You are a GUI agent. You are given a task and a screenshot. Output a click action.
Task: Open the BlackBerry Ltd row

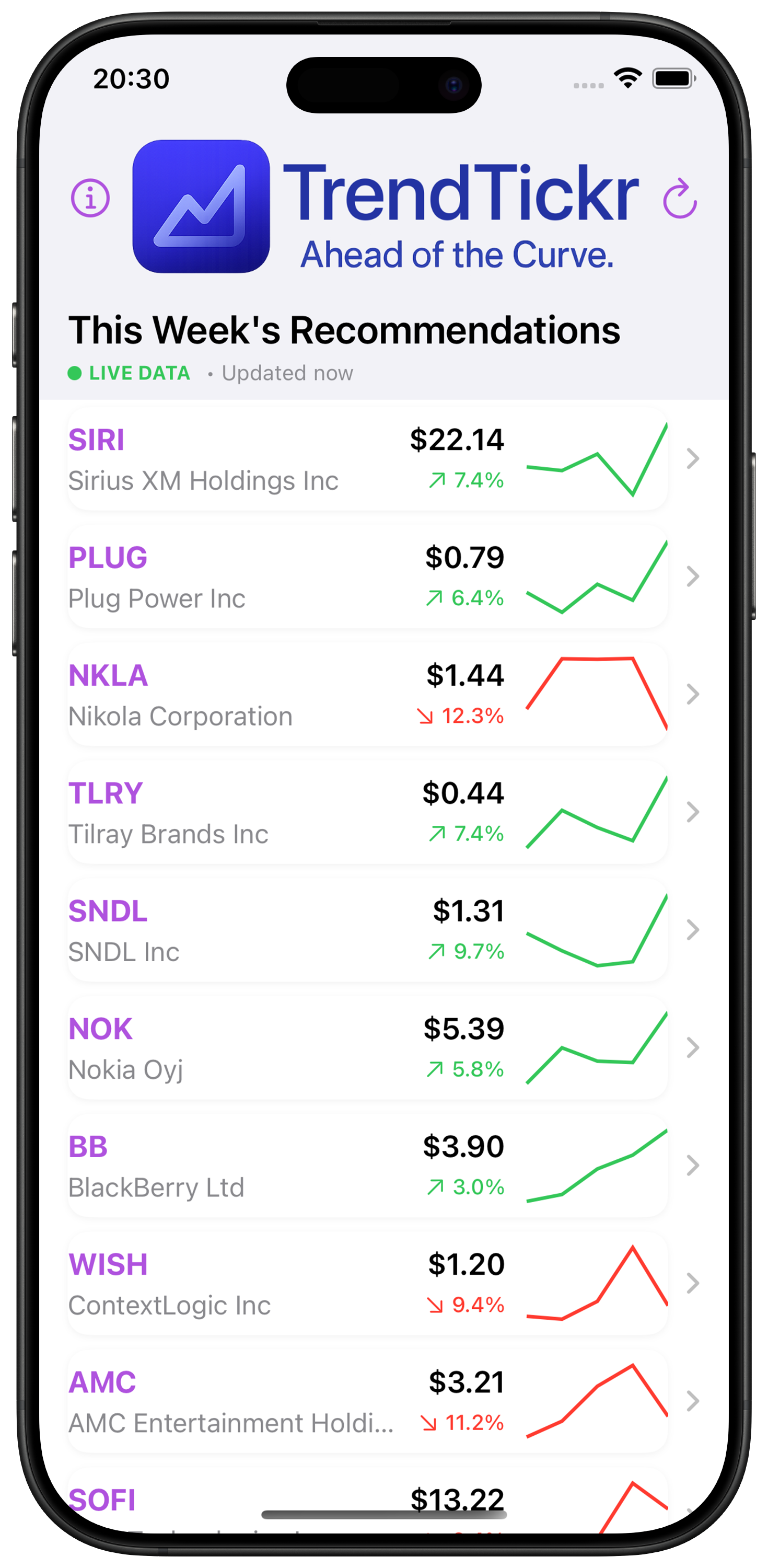click(368, 1166)
